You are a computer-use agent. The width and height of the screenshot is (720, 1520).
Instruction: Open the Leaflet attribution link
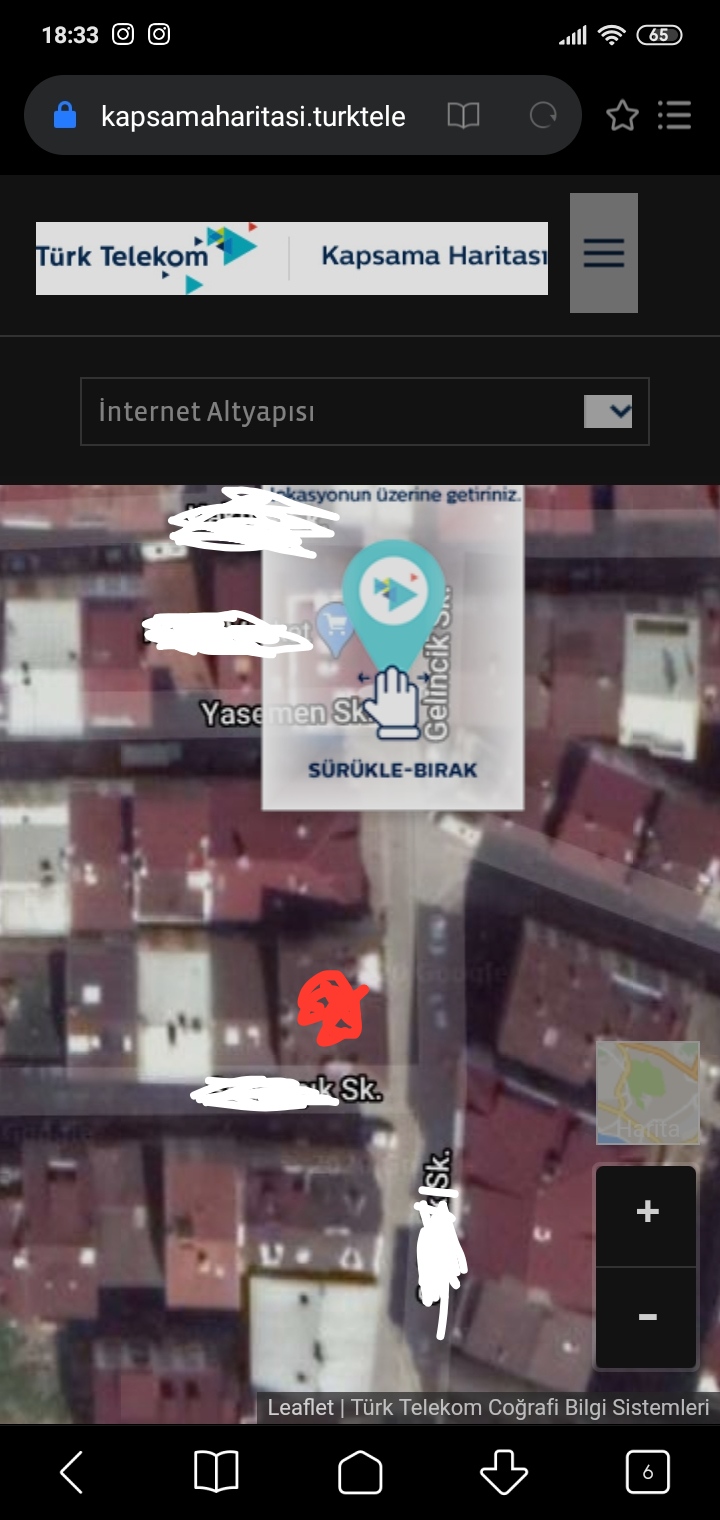(x=300, y=1408)
